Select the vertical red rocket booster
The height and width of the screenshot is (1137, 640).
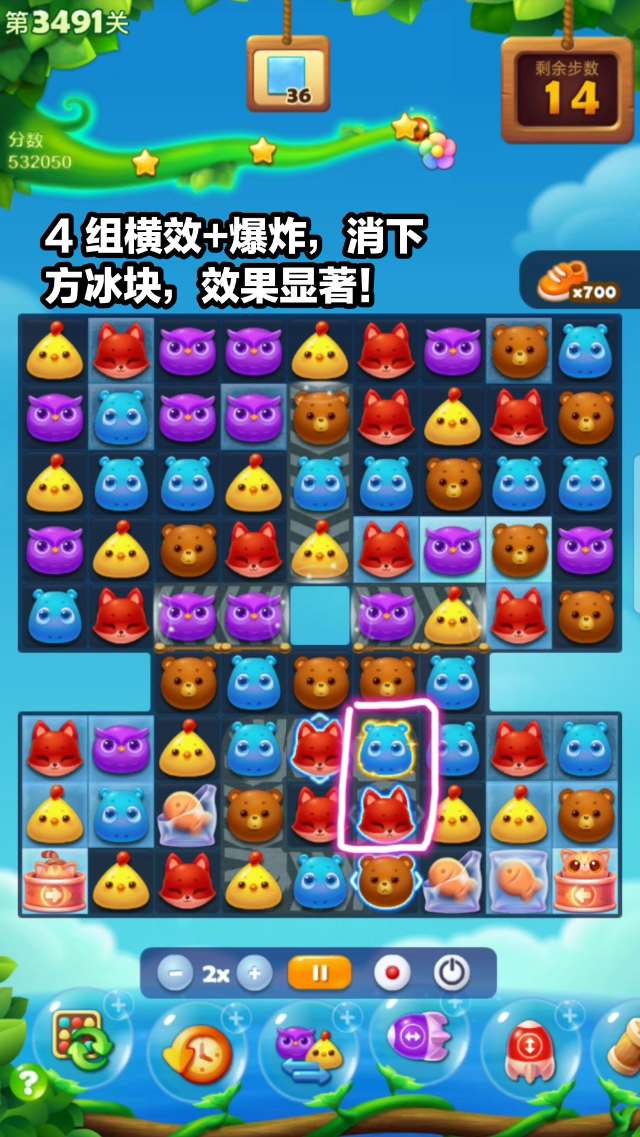coord(529,1048)
